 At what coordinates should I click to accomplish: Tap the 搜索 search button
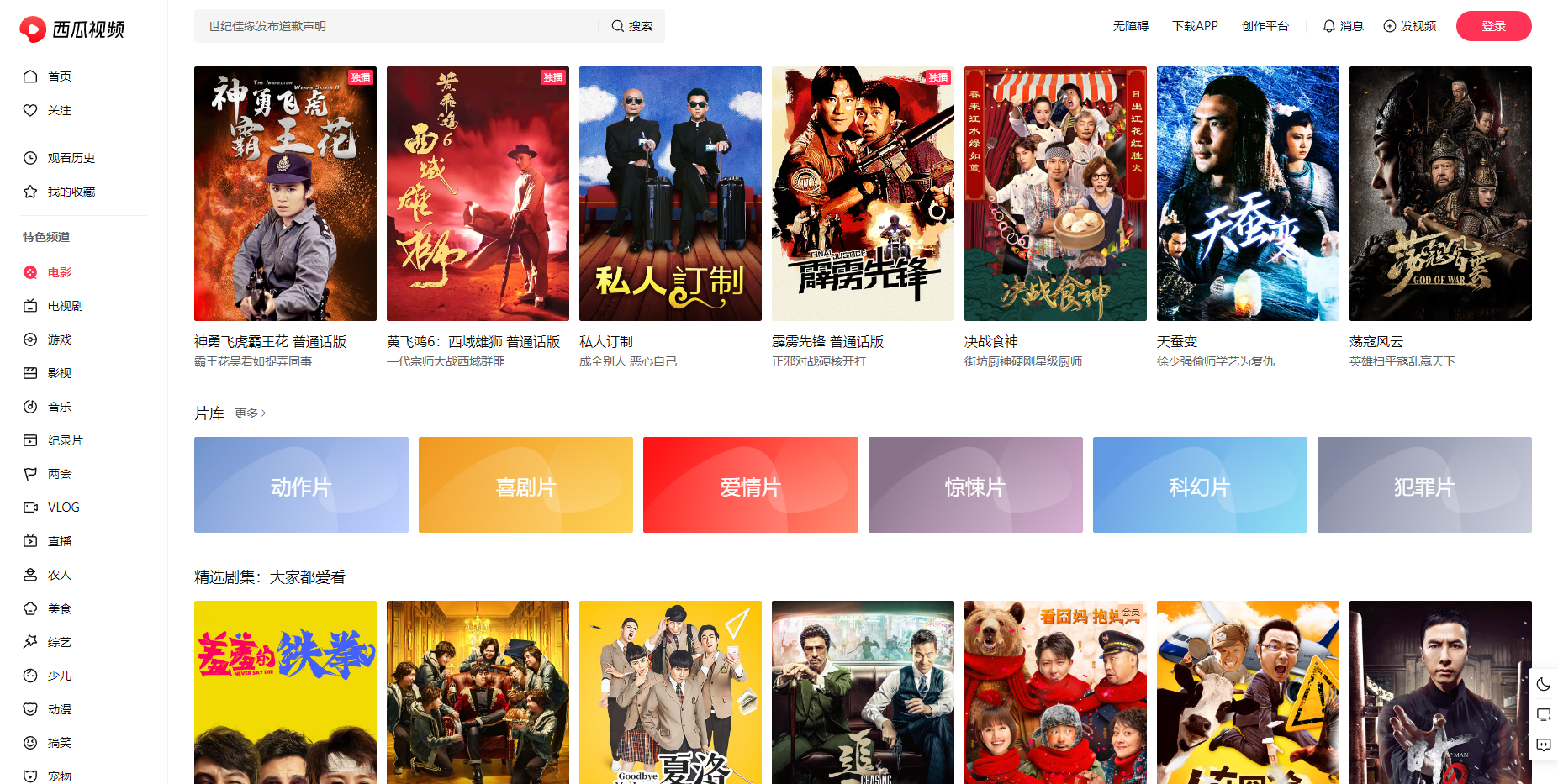coord(632,26)
